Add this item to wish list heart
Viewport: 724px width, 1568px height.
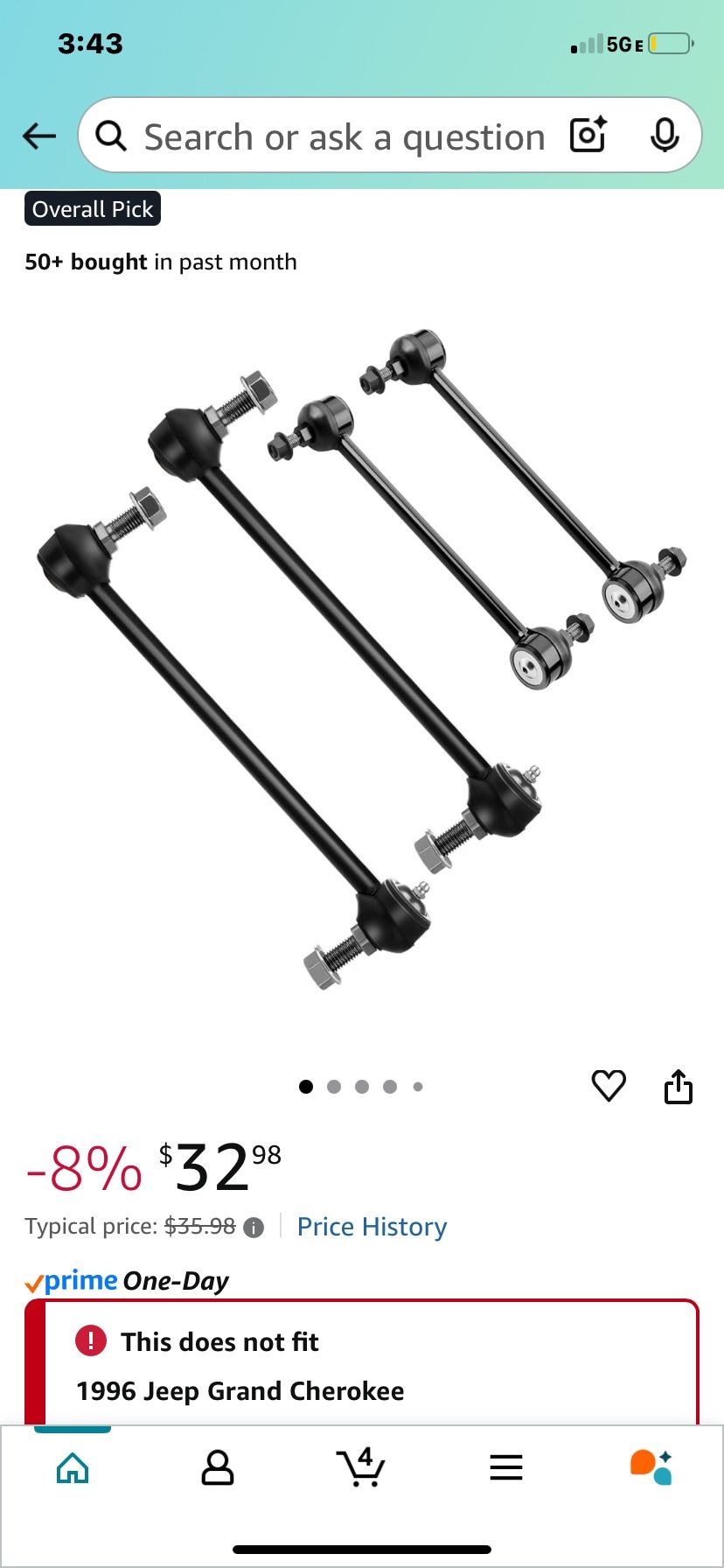[x=609, y=1086]
